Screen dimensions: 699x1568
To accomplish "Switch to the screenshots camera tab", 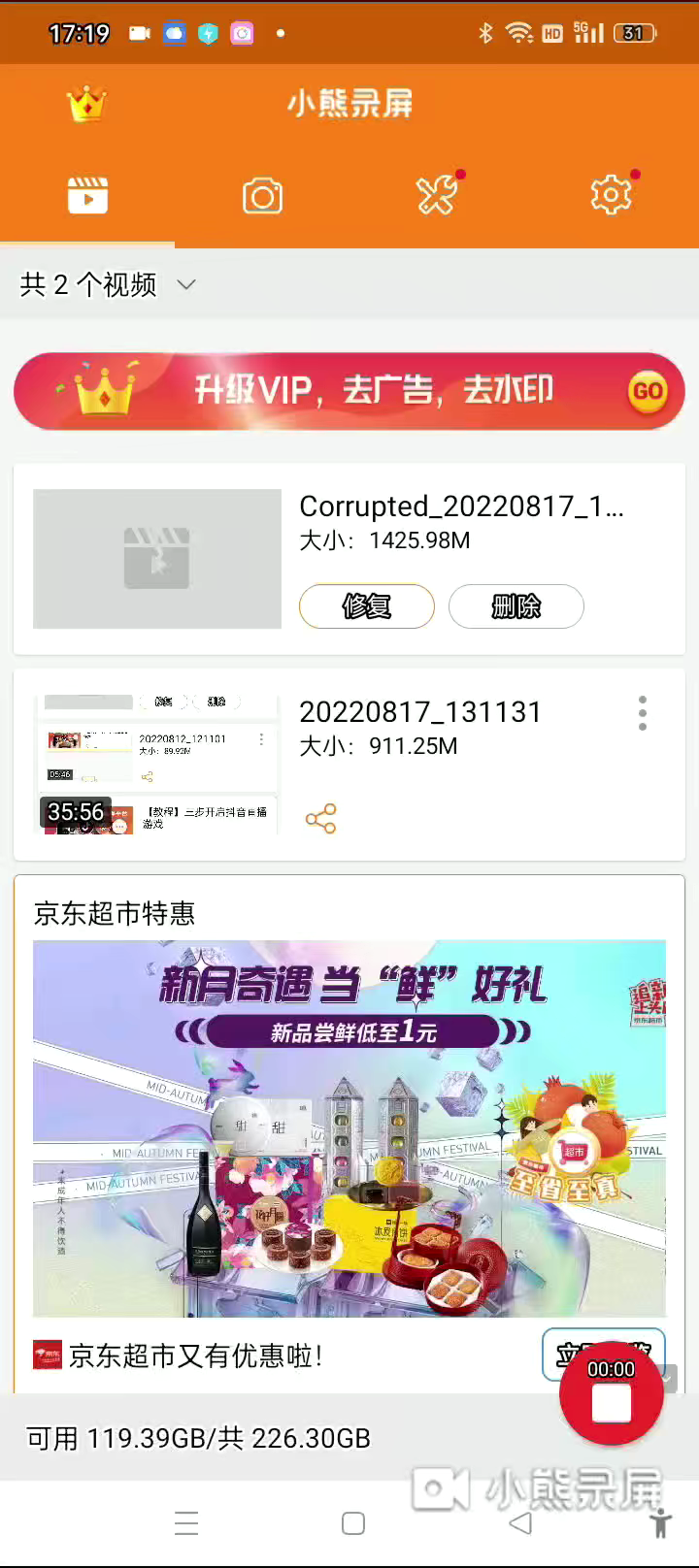I will (x=262, y=196).
